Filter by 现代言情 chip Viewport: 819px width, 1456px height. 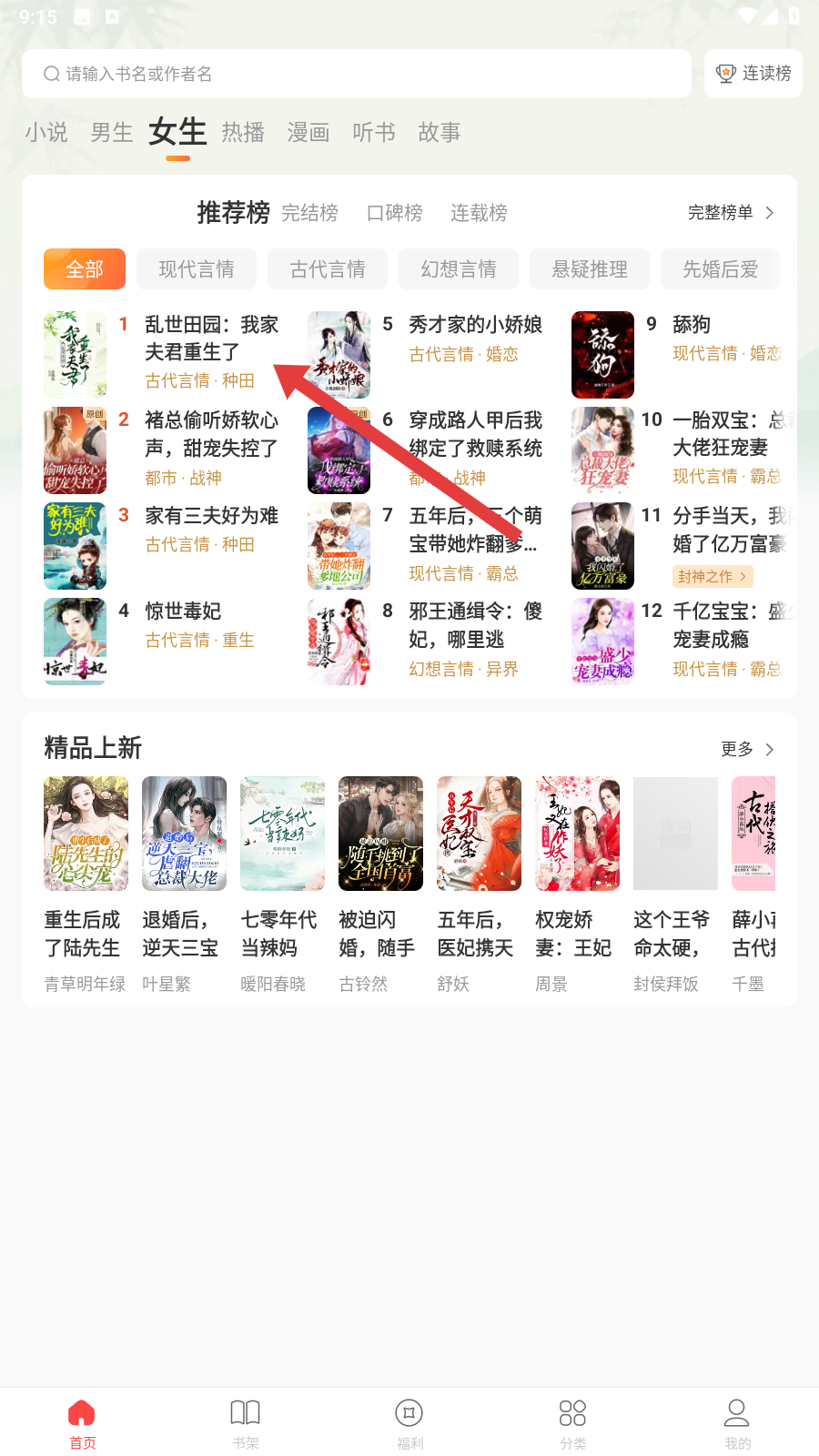[x=197, y=269]
